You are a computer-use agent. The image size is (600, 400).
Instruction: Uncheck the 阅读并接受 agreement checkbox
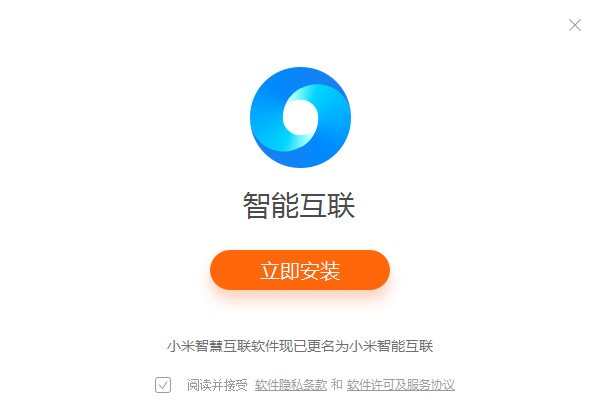point(163,384)
